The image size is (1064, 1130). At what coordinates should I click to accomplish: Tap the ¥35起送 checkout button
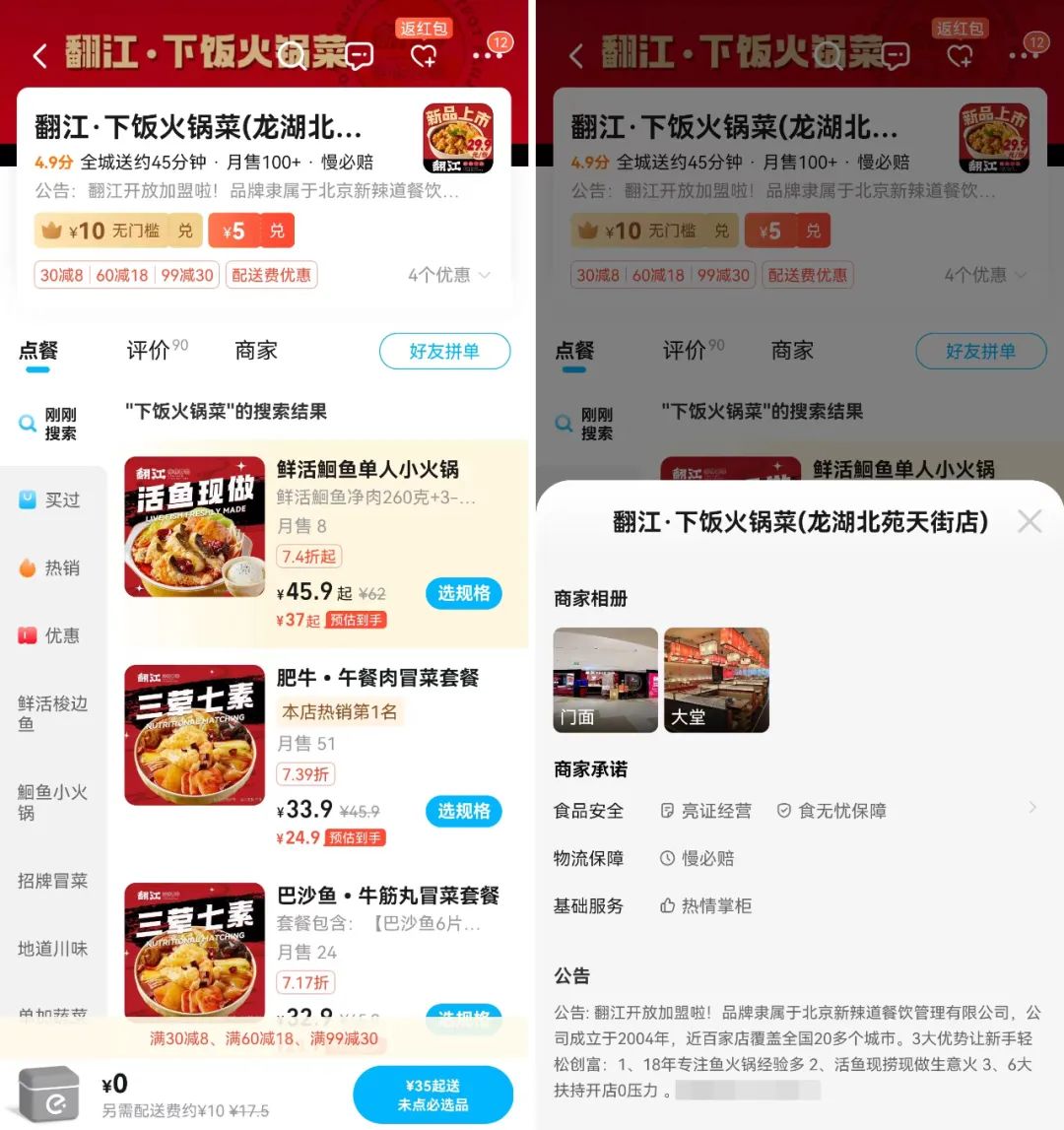(432, 1095)
